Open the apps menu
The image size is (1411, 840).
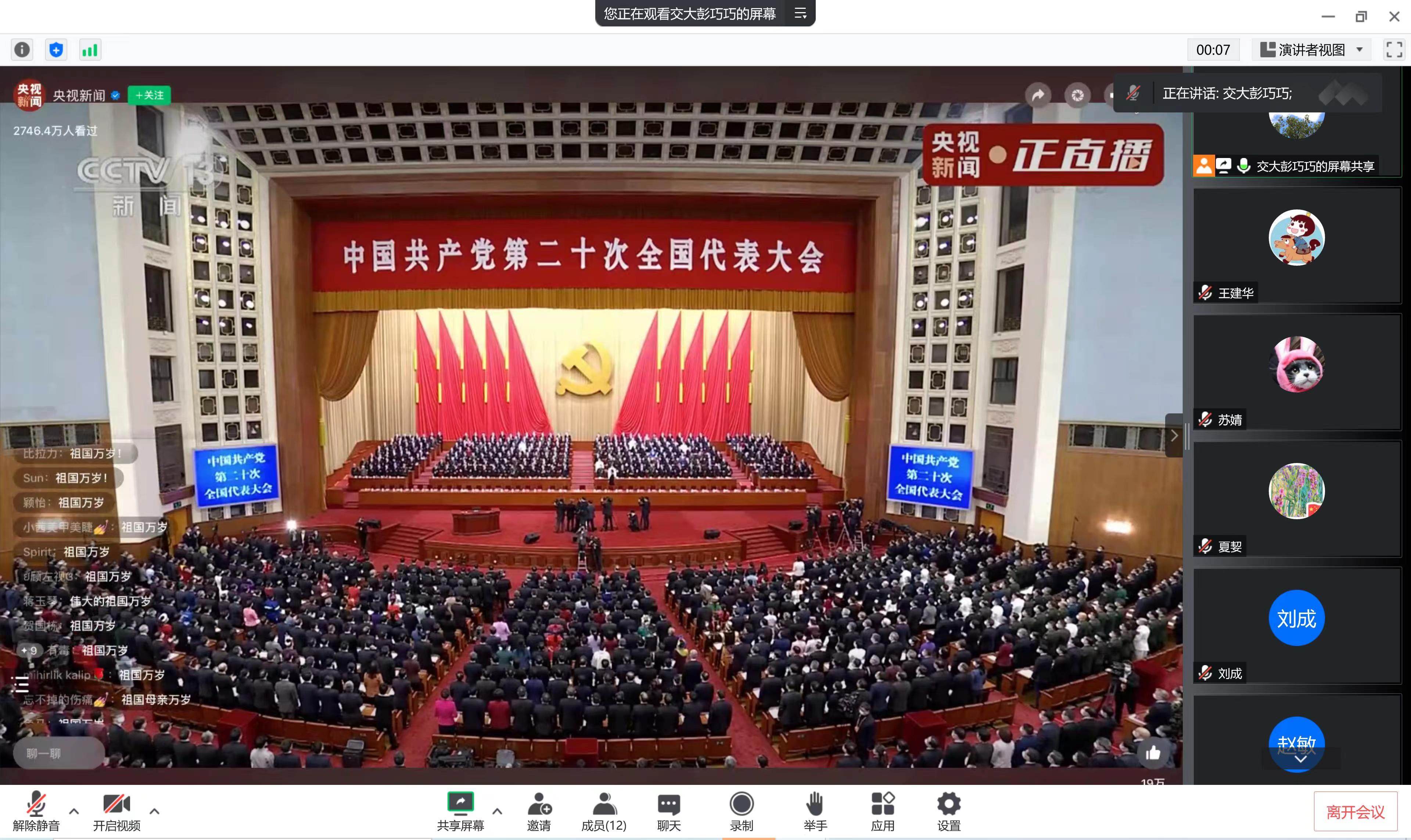pos(882,811)
